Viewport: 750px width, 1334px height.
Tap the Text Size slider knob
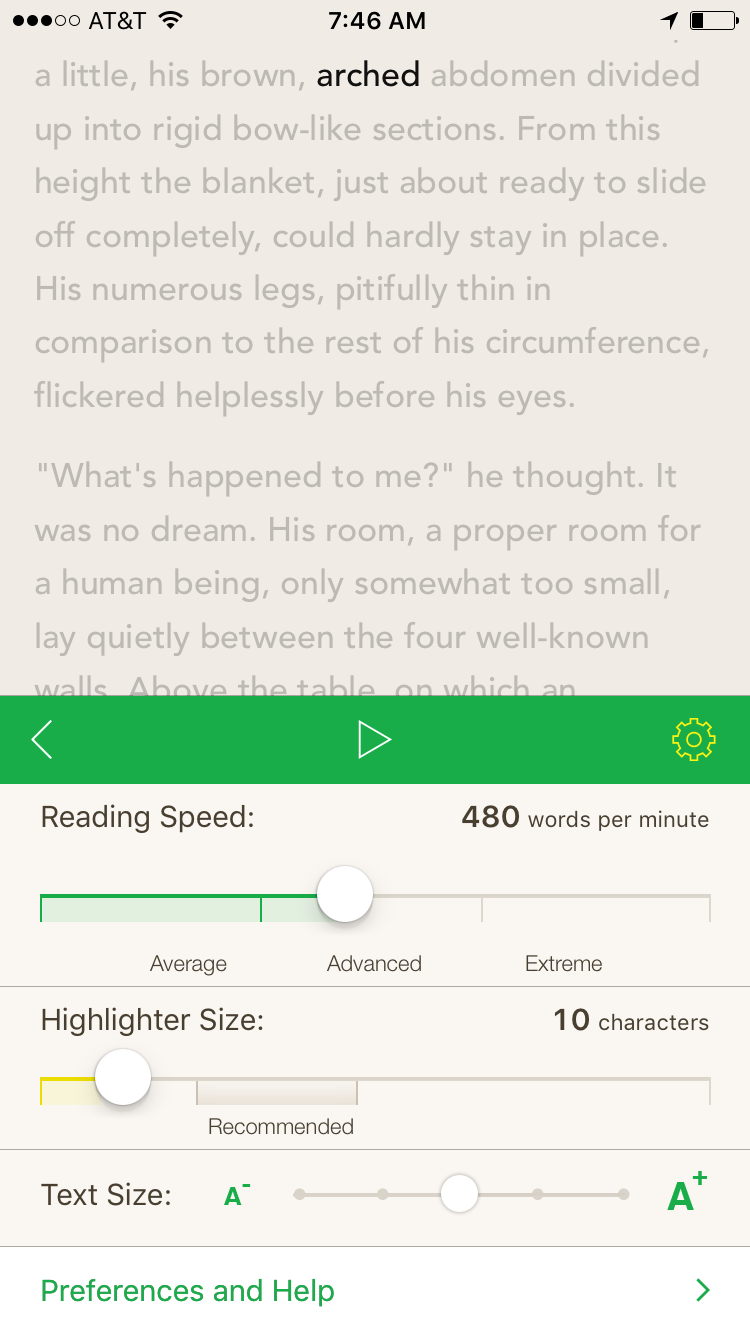pyautogui.click(x=459, y=1194)
